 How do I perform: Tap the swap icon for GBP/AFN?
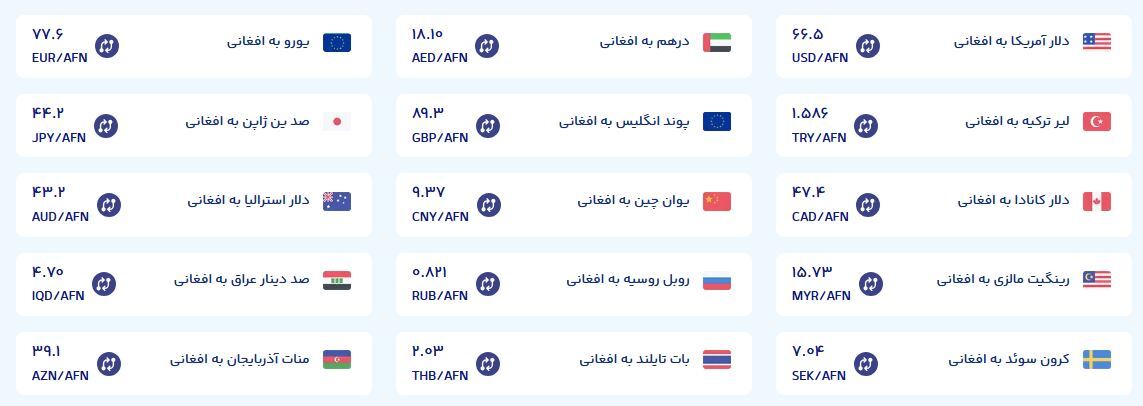coord(487,126)
